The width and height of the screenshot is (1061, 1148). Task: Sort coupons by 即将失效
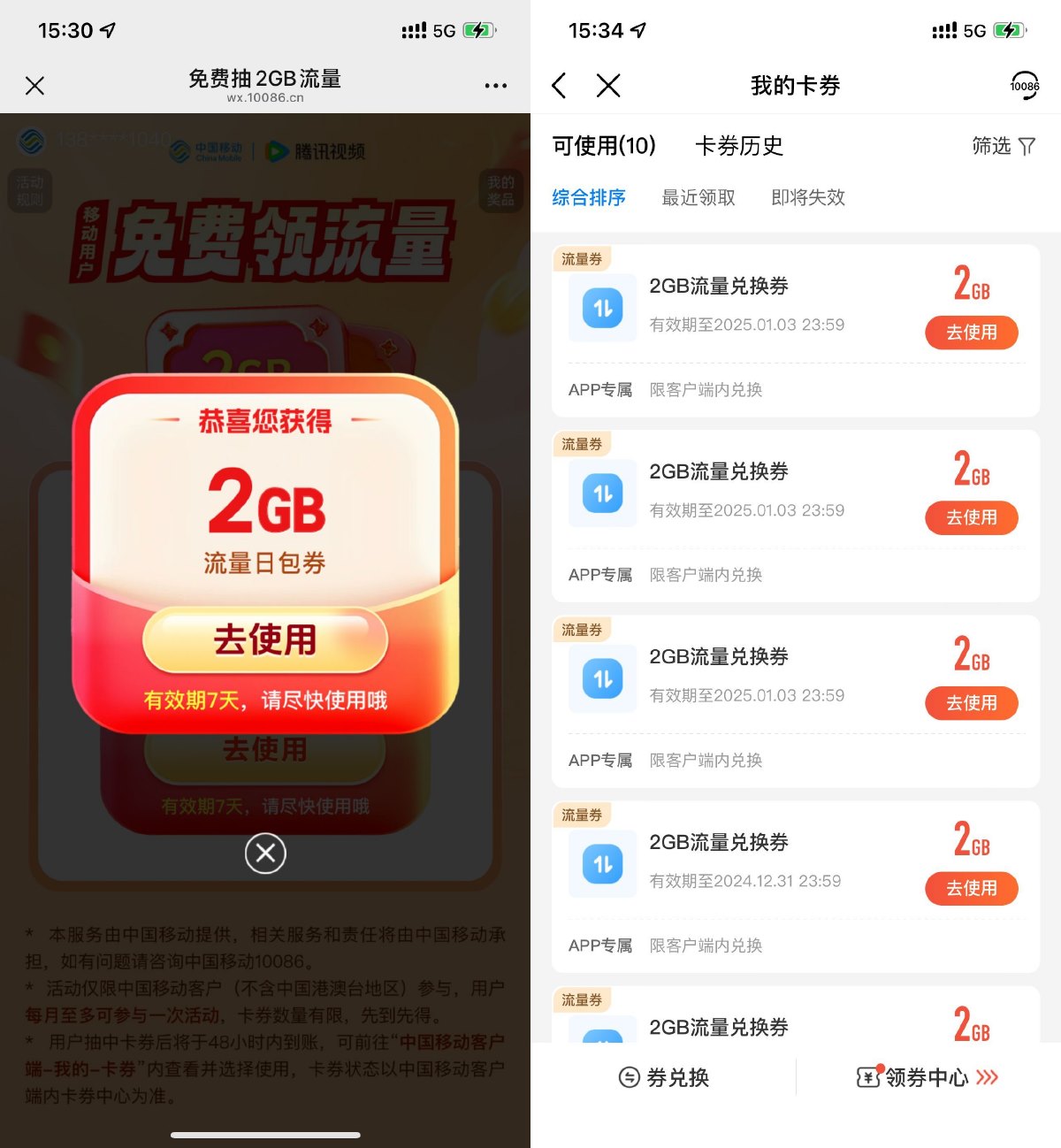pyautogui.click(x=808, y=197)
